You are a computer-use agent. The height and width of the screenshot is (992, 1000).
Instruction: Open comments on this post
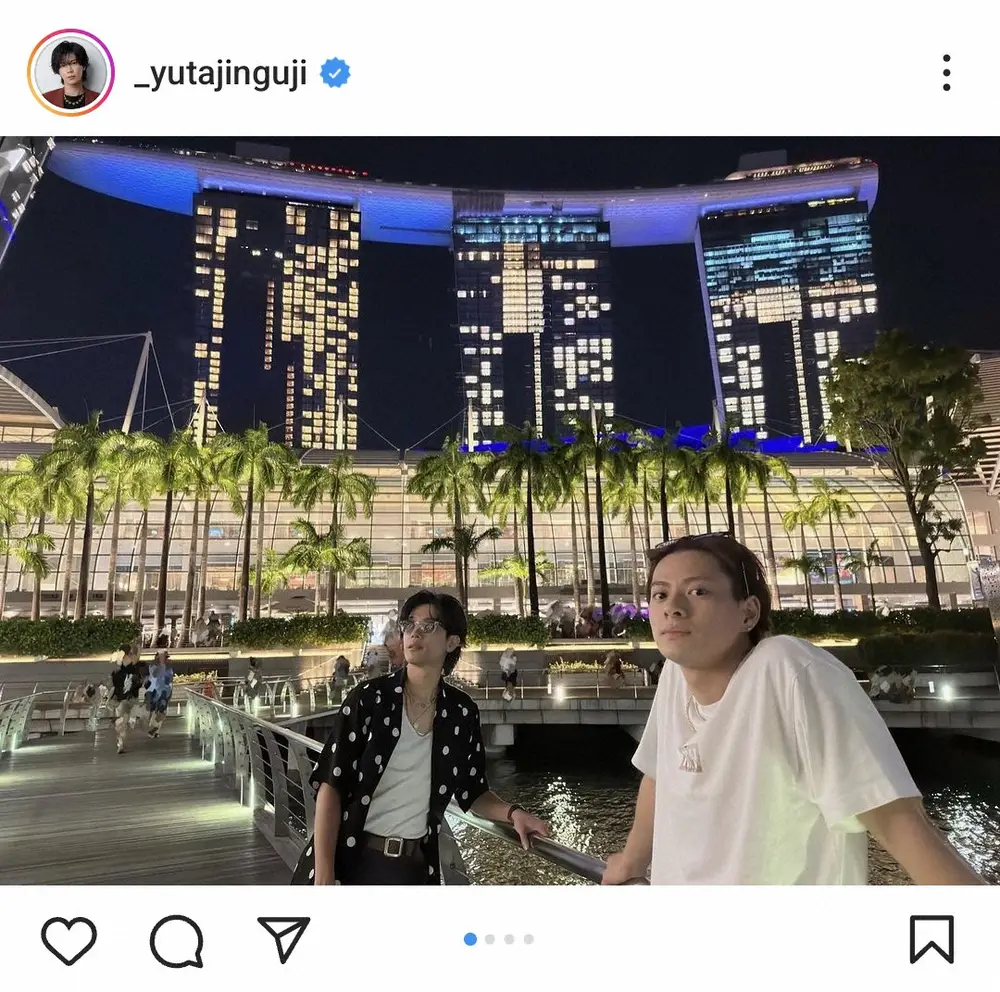click(177, 940)
